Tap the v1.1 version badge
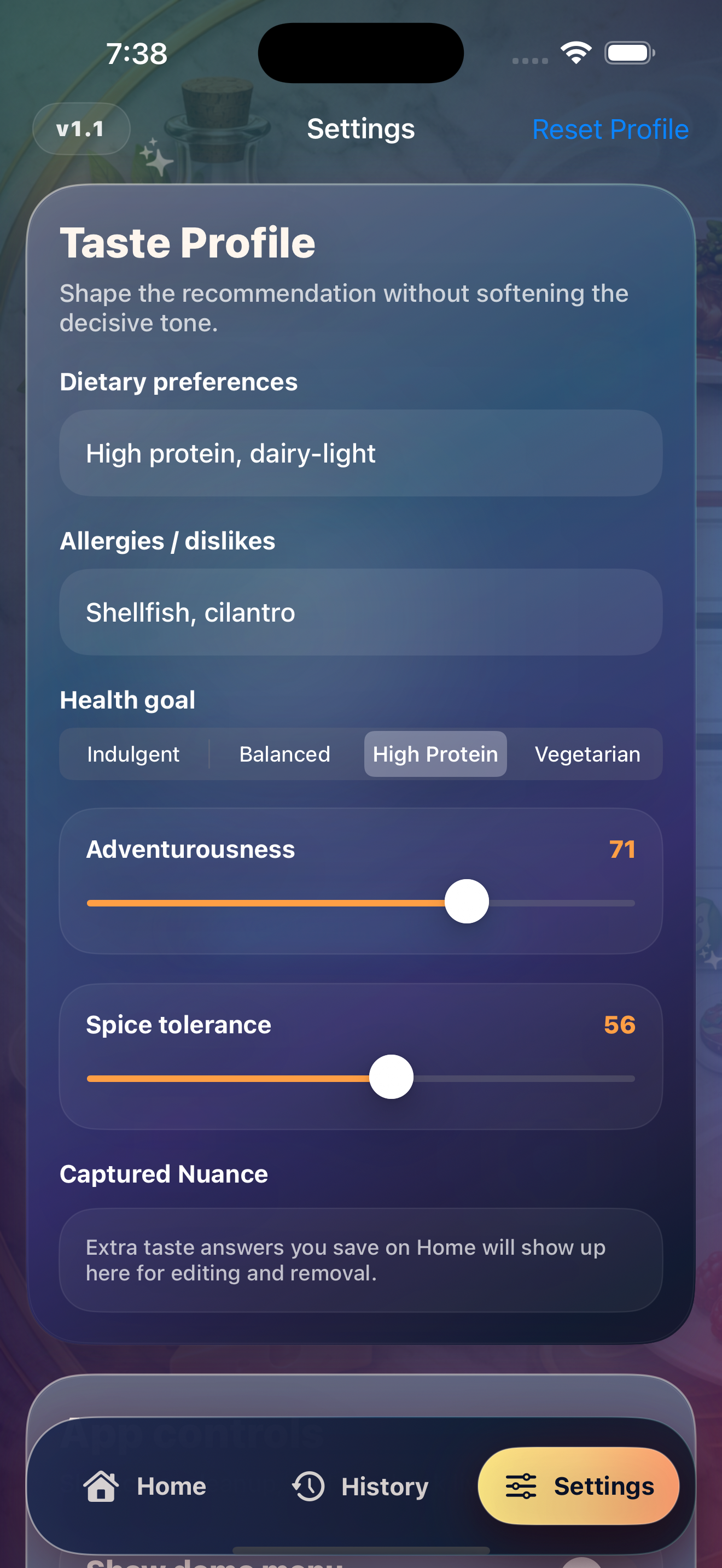Viewport: 722px width, 1568px height. (80, 129)
